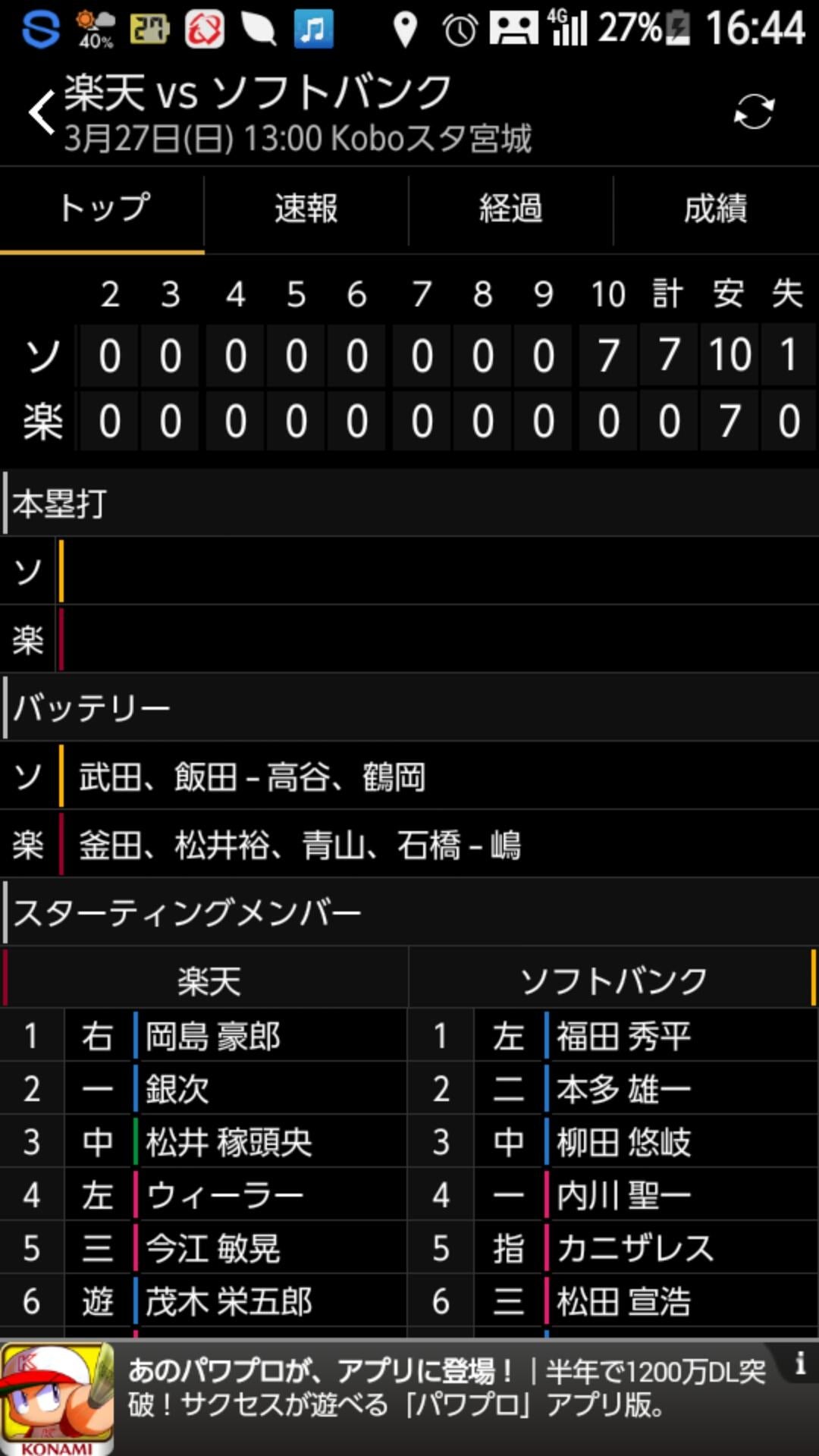This screenshot has width=819, height=1456.
Task: Open player 内川 聖一
Action: 623,1196
